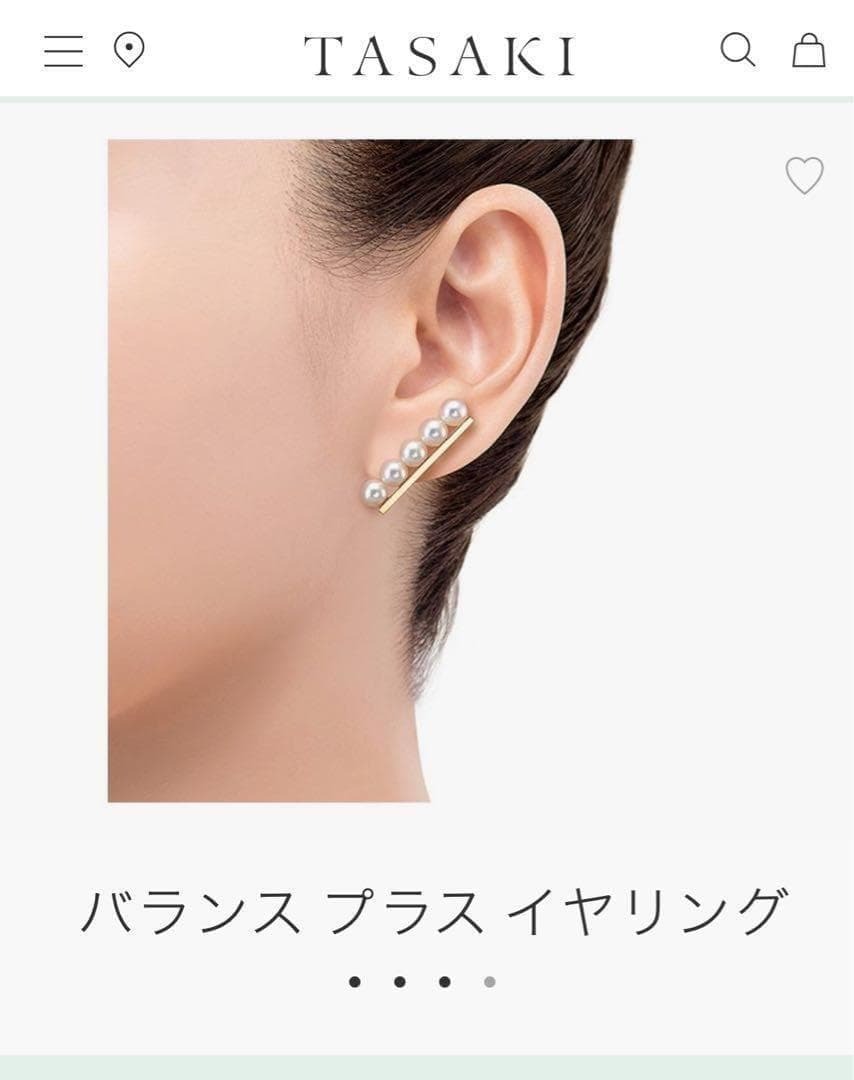This screenshot has height=1080, width=854.
Task: Open the shopping bag
Action: 808,50
